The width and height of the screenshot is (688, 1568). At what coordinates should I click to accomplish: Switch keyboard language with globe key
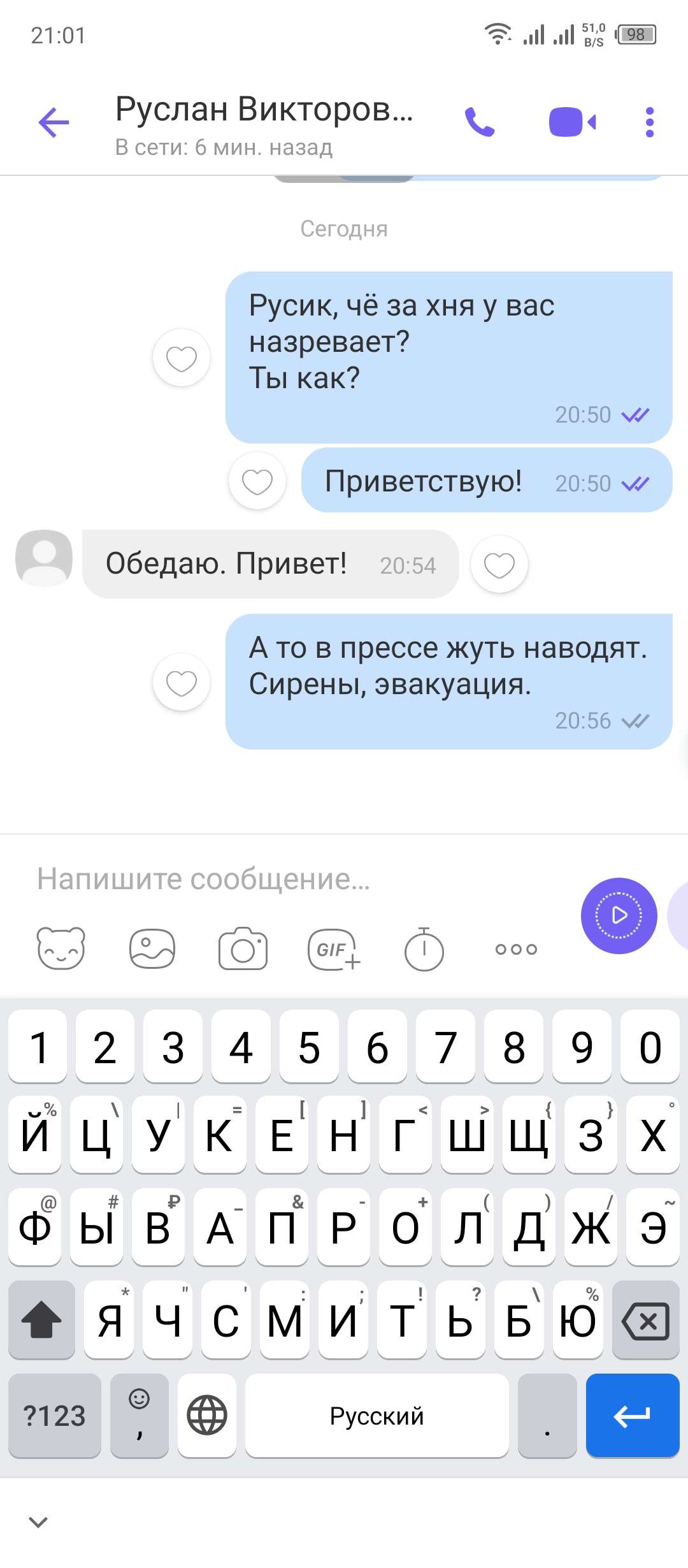point(206,1416)
